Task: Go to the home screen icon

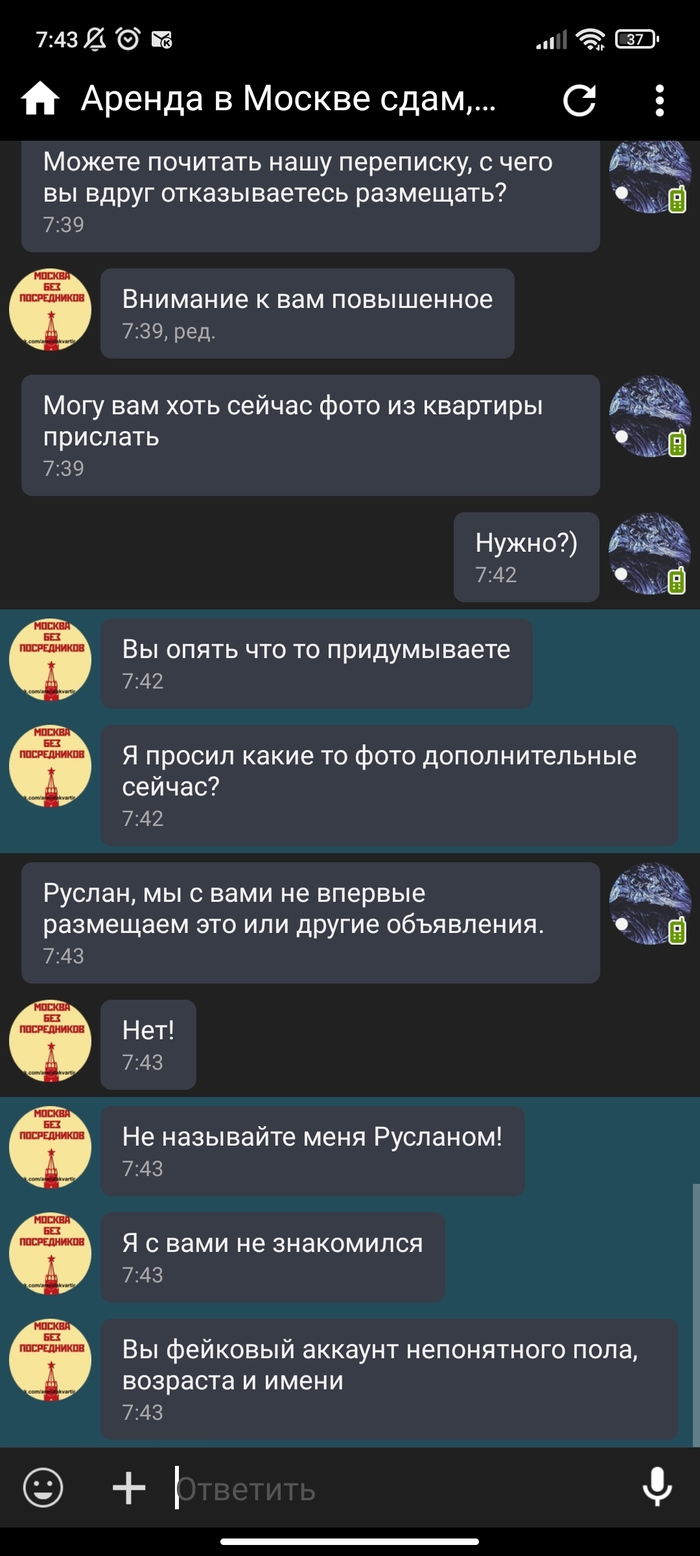Action: coord(40,99)
